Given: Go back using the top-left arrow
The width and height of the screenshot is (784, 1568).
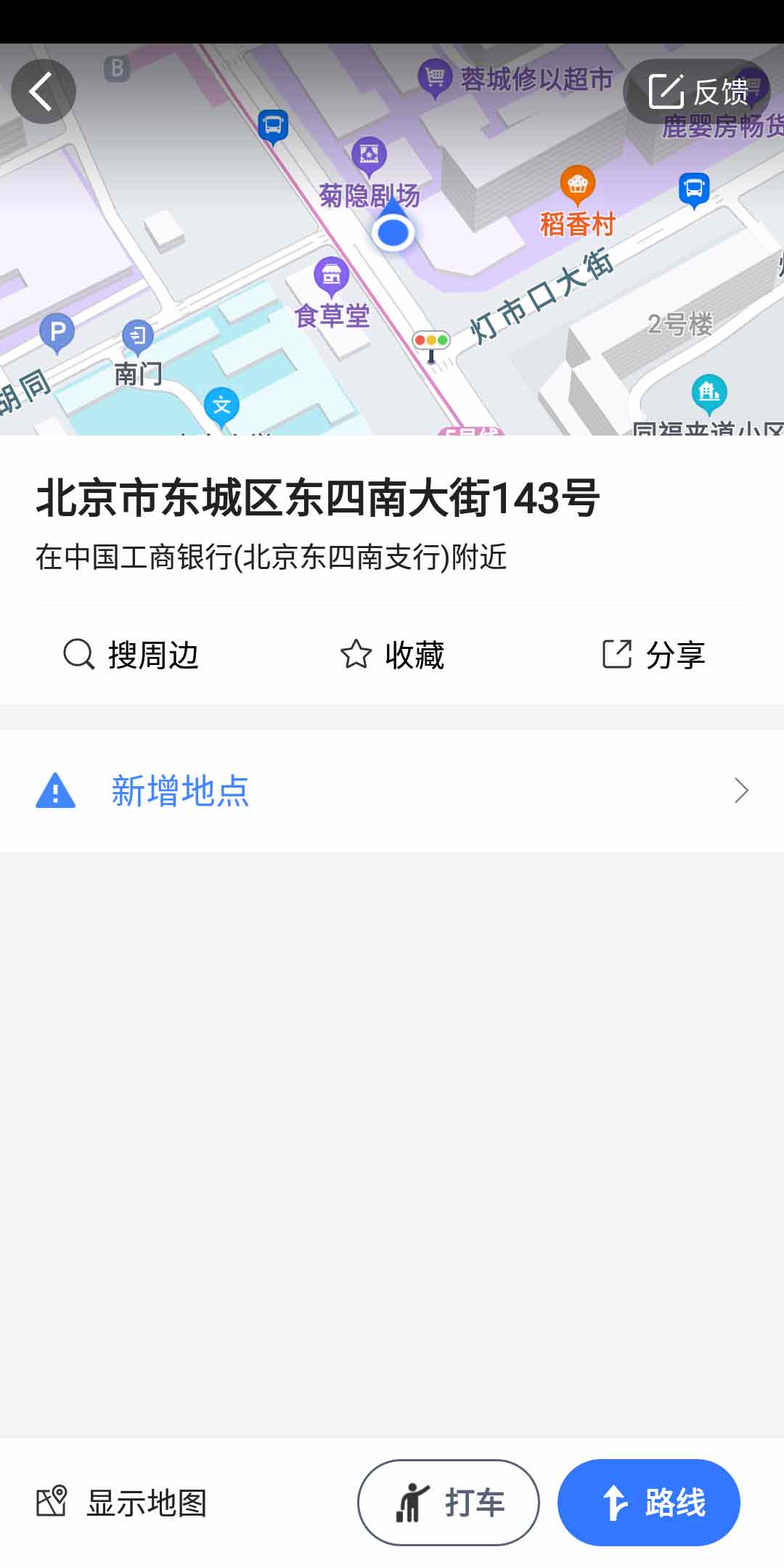Looking at the screenshot, I should pos(43,91).
